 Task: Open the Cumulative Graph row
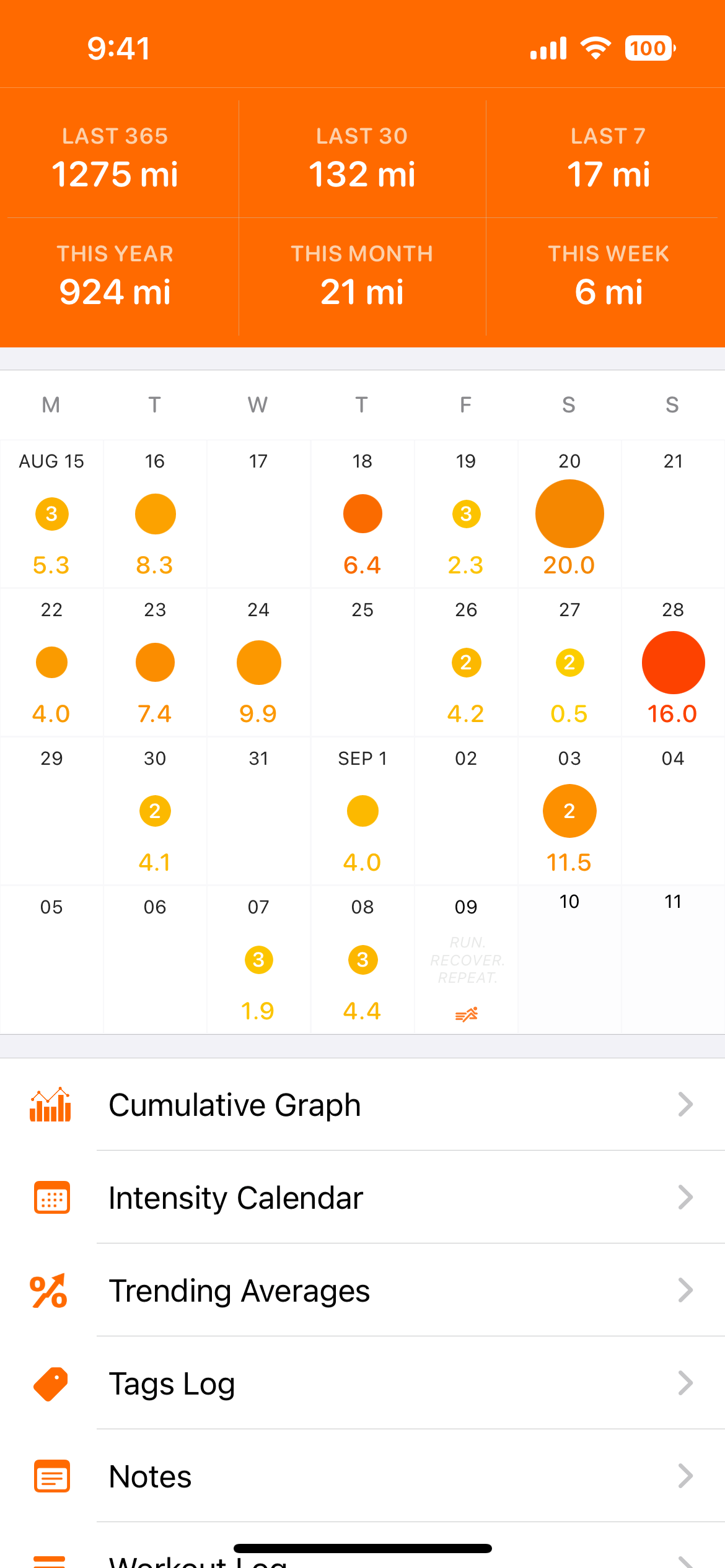[362, 1105]
